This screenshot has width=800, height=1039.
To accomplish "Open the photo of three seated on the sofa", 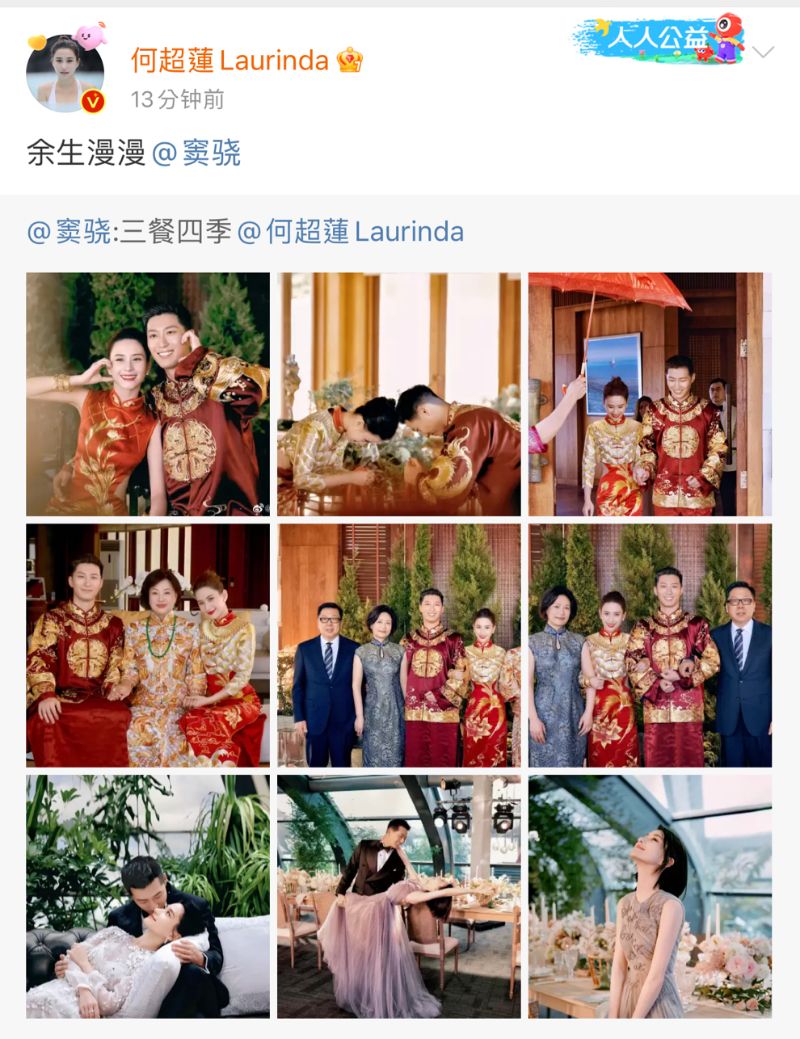I will 148,645.
